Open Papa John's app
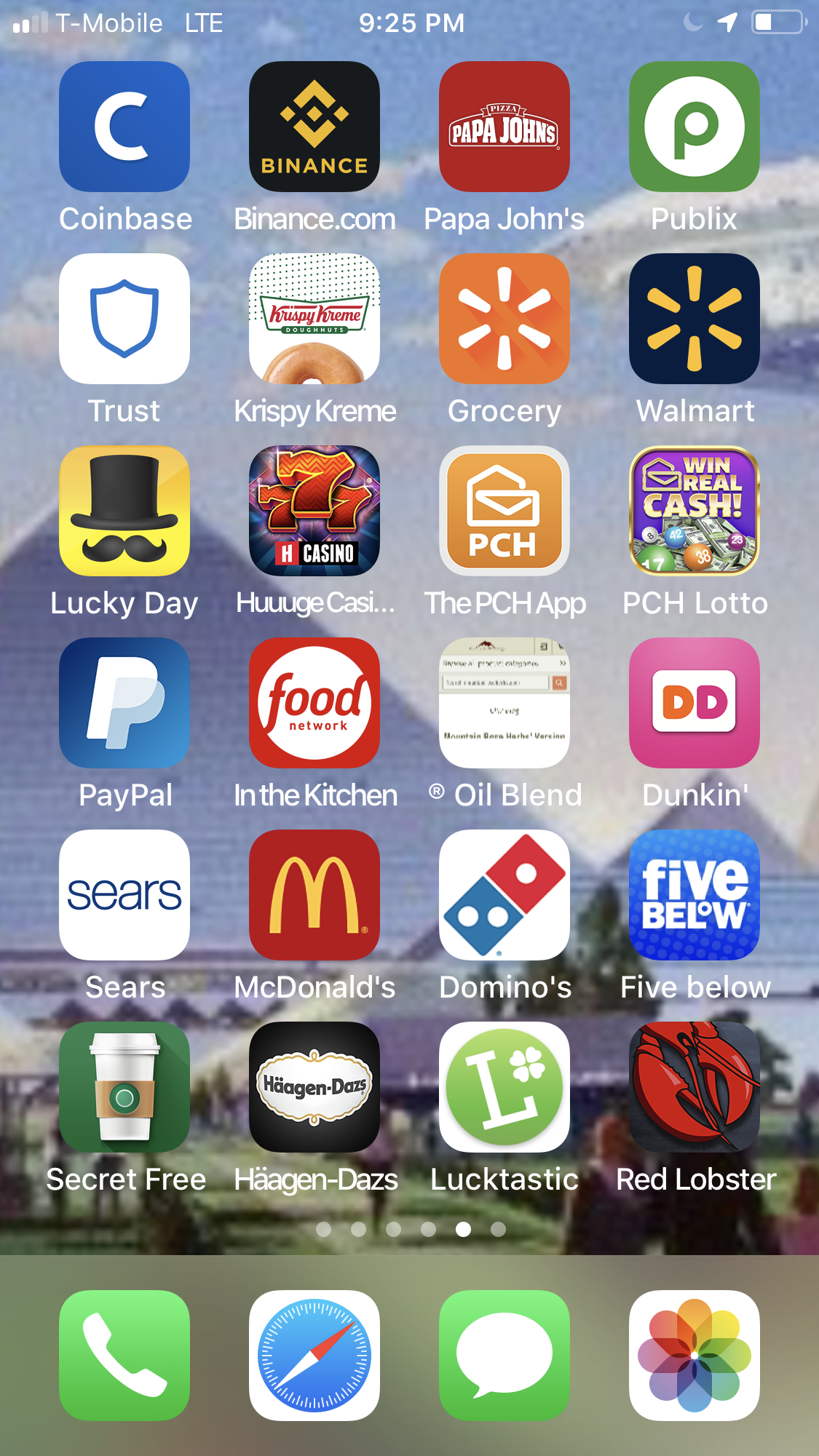 click(505, 127)
